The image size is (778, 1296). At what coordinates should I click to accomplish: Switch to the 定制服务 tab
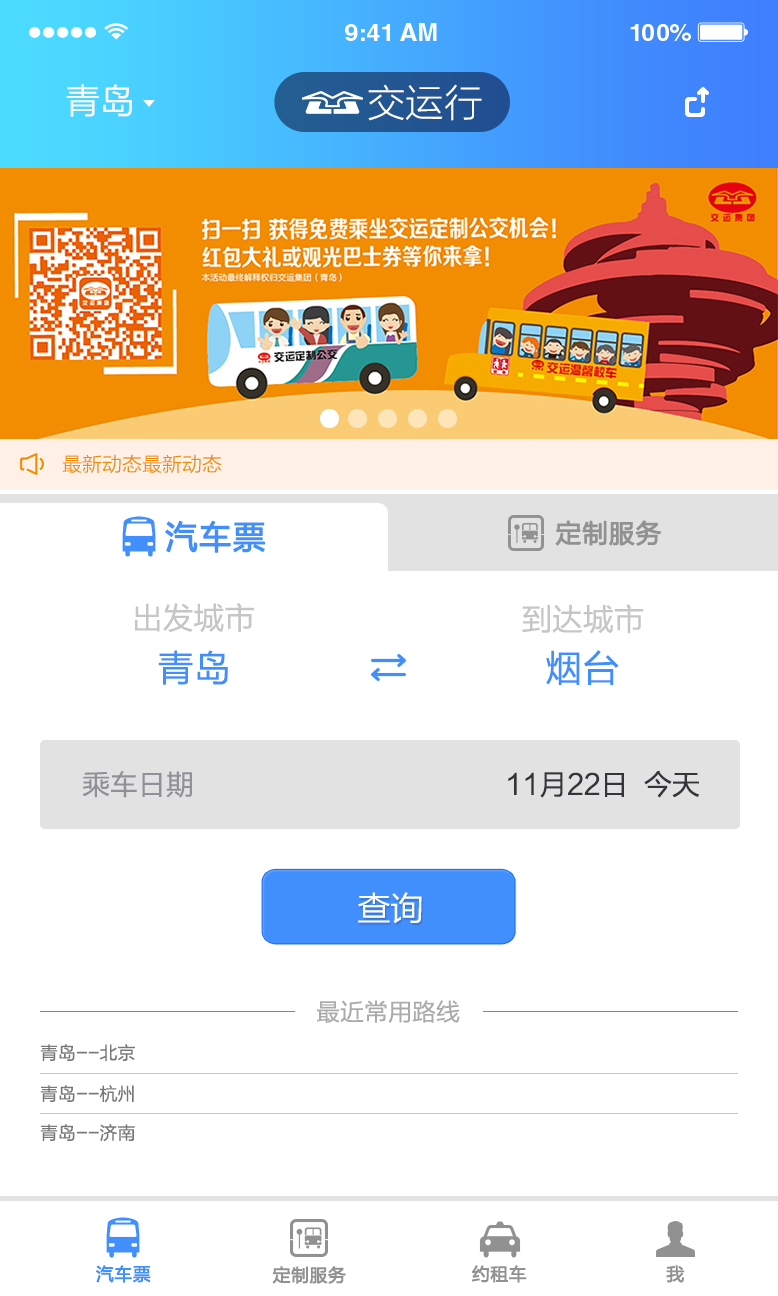[x=582, y=535]
